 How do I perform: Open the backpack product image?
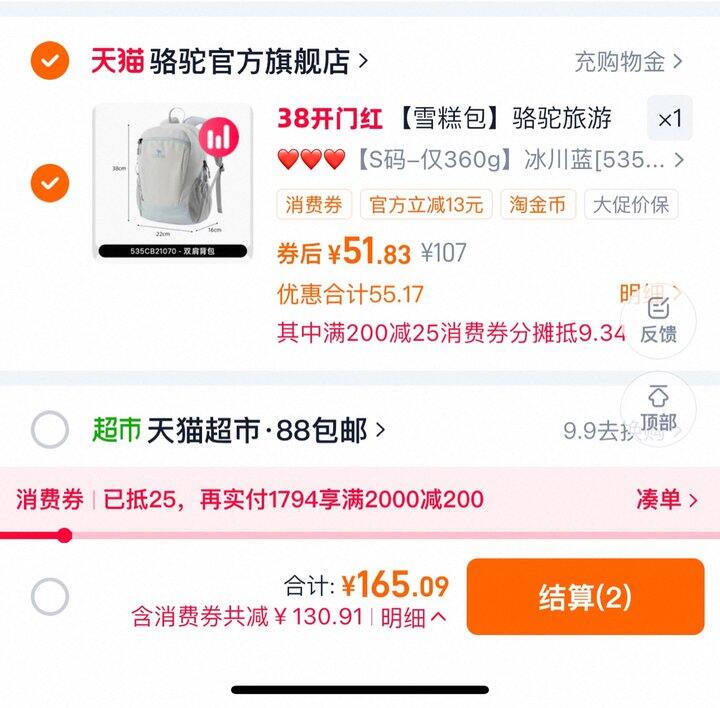pos(172,182)
